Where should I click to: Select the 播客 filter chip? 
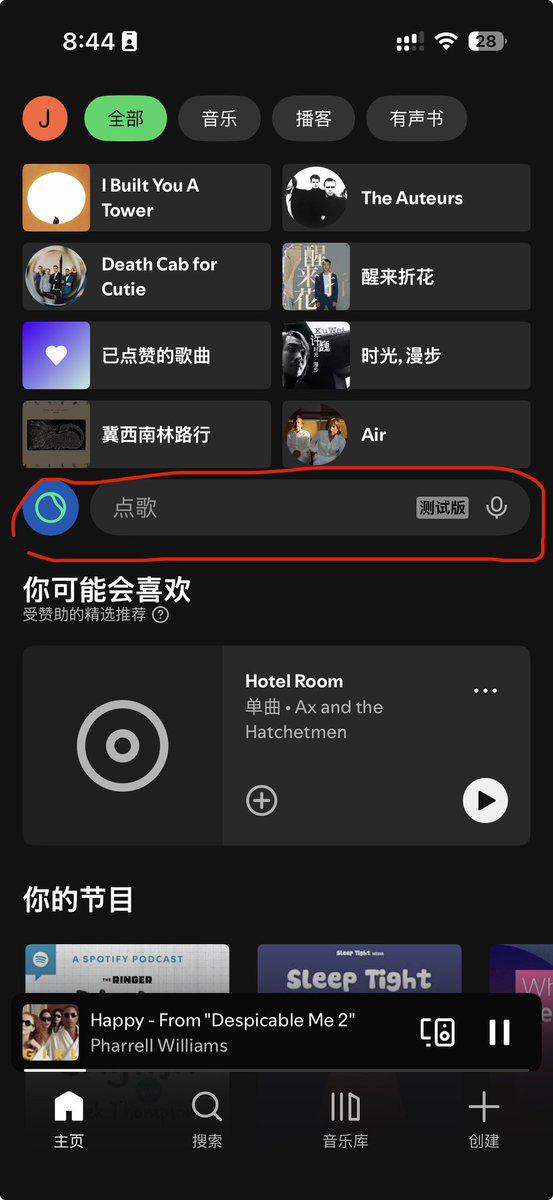click(x=313, y=119)
